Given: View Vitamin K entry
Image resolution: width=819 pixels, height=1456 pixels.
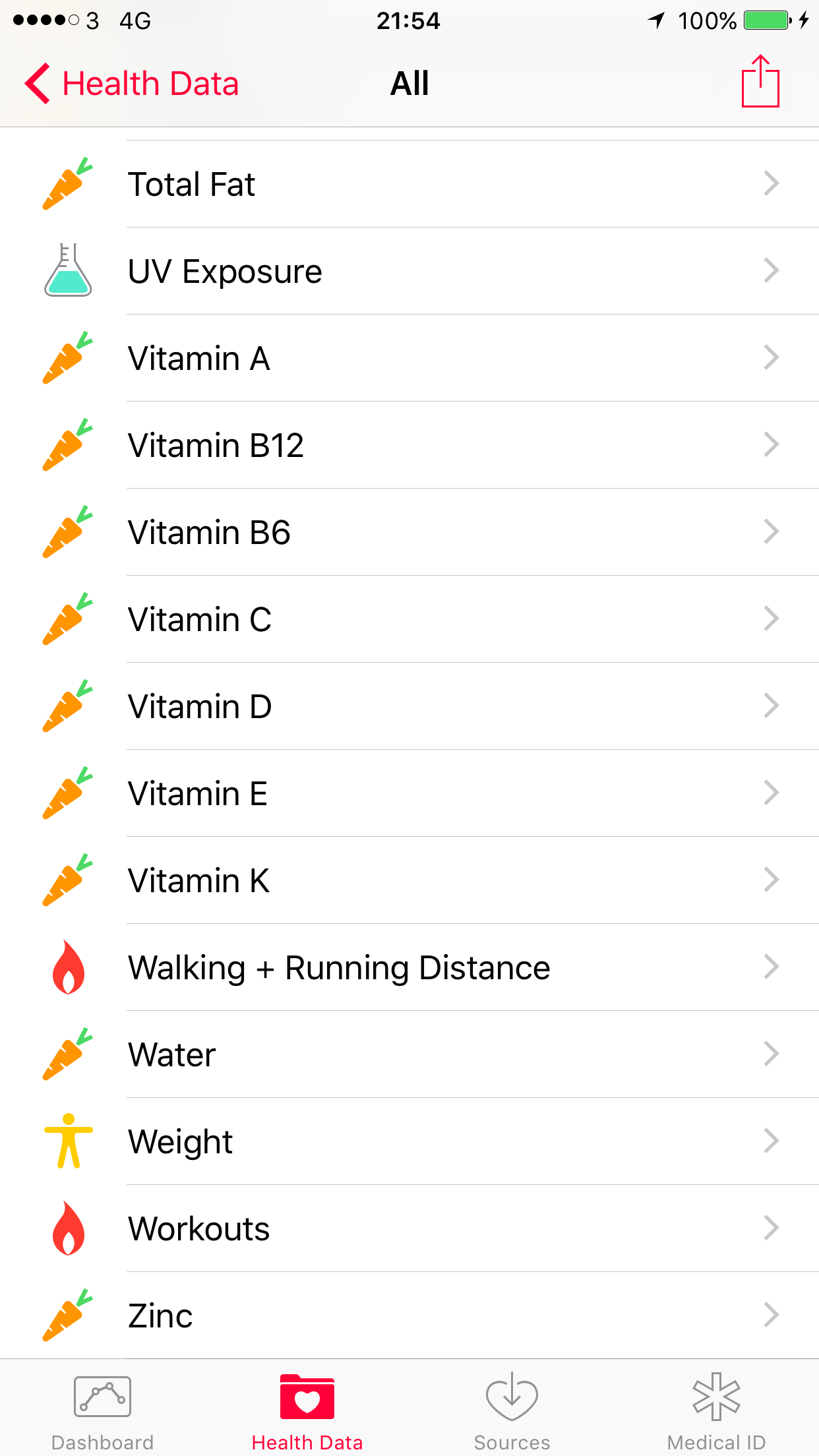Looking at the screenshot, I should (409, 880).
